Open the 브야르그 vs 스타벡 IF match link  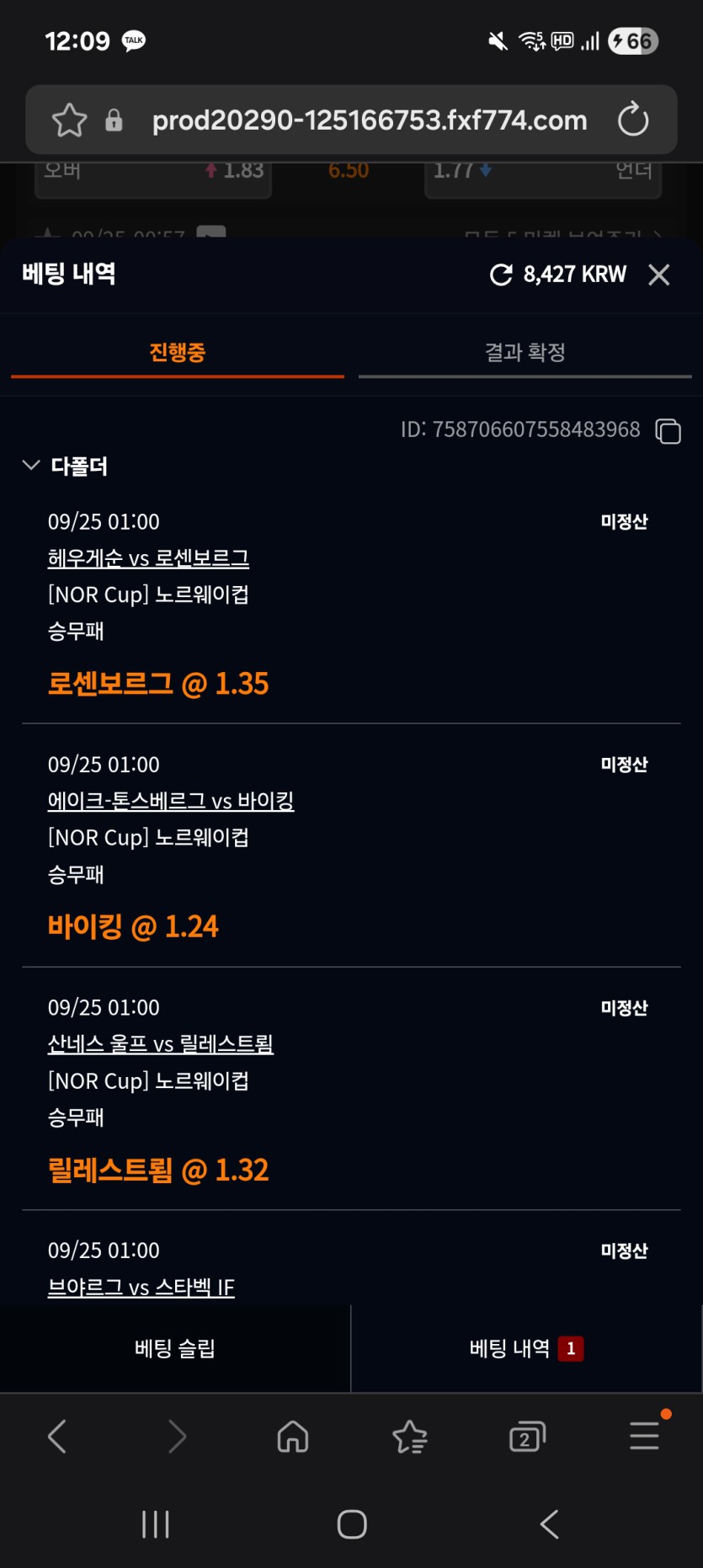tap(141, 1287)
